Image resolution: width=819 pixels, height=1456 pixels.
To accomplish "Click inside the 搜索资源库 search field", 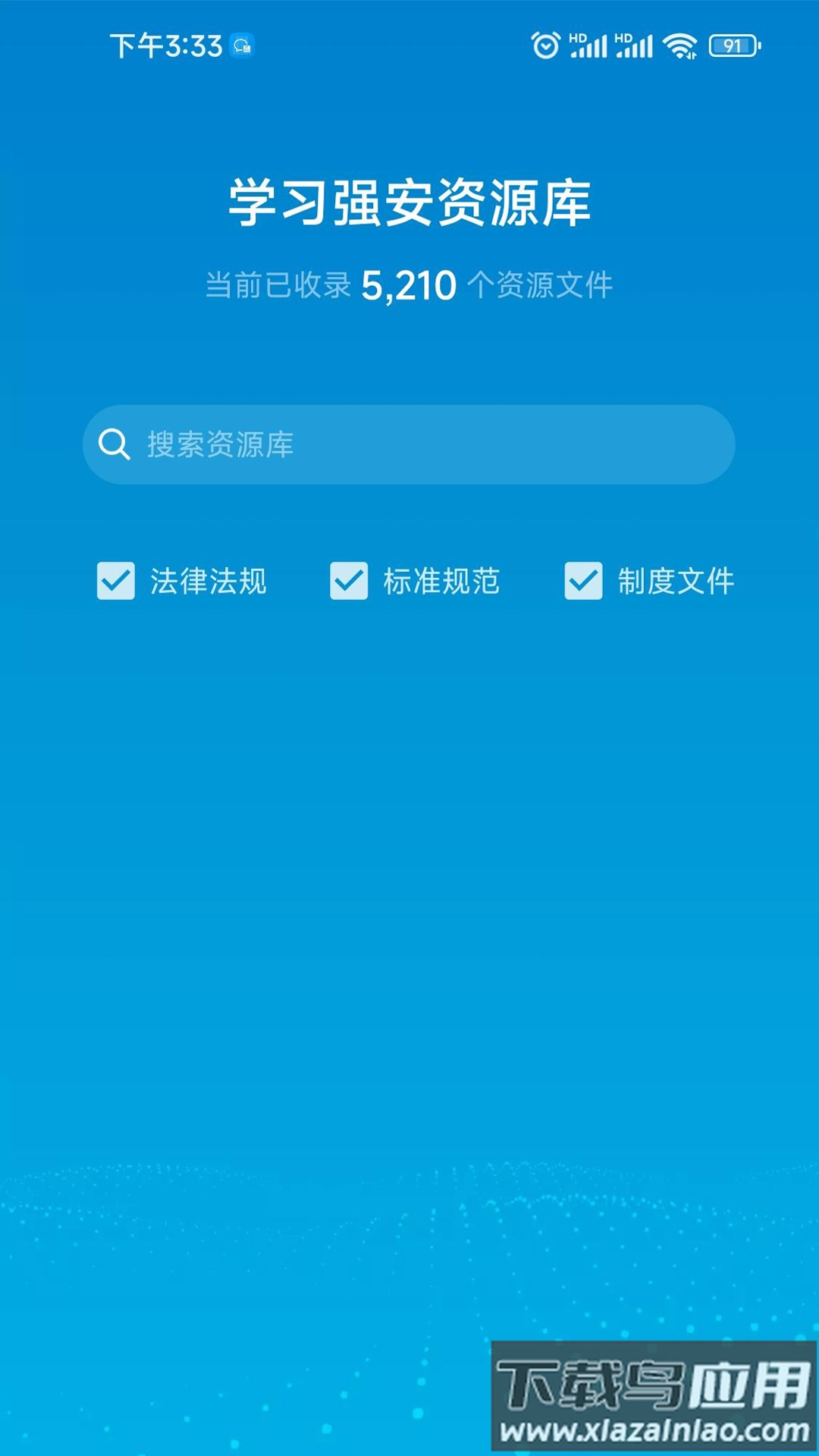I will (409, 444).
